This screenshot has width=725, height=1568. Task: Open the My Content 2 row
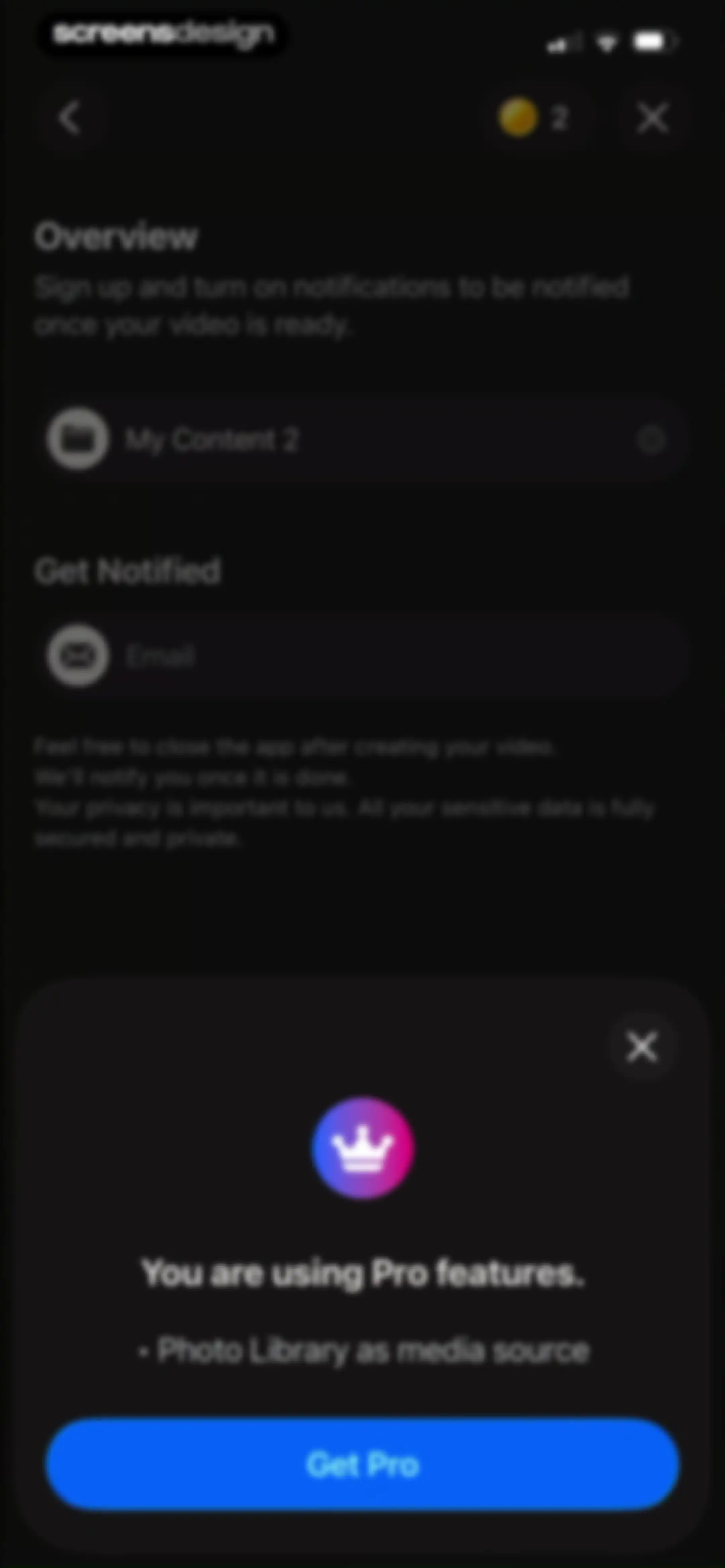[363, 439]
